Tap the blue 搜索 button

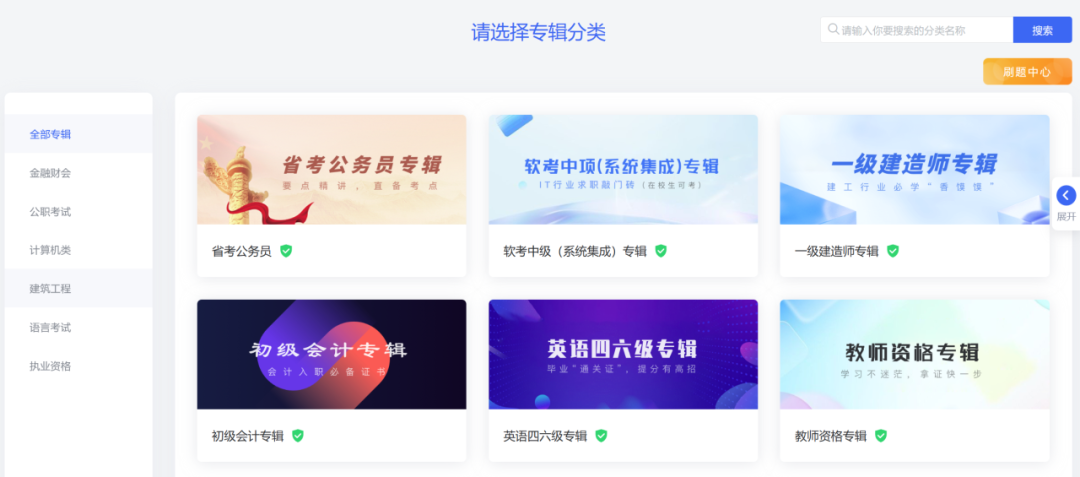point(1042,30)
